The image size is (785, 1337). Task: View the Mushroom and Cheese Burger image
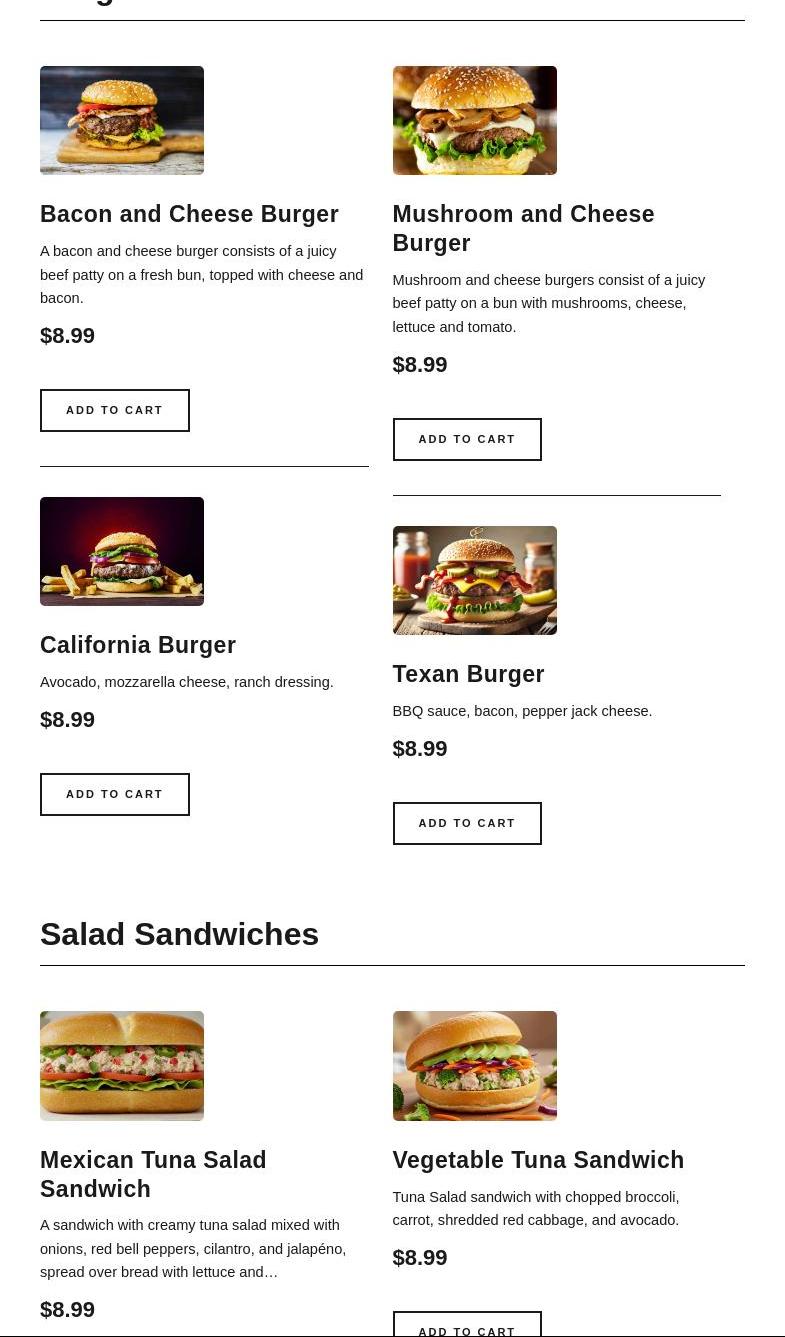click(x=474, y=121)
